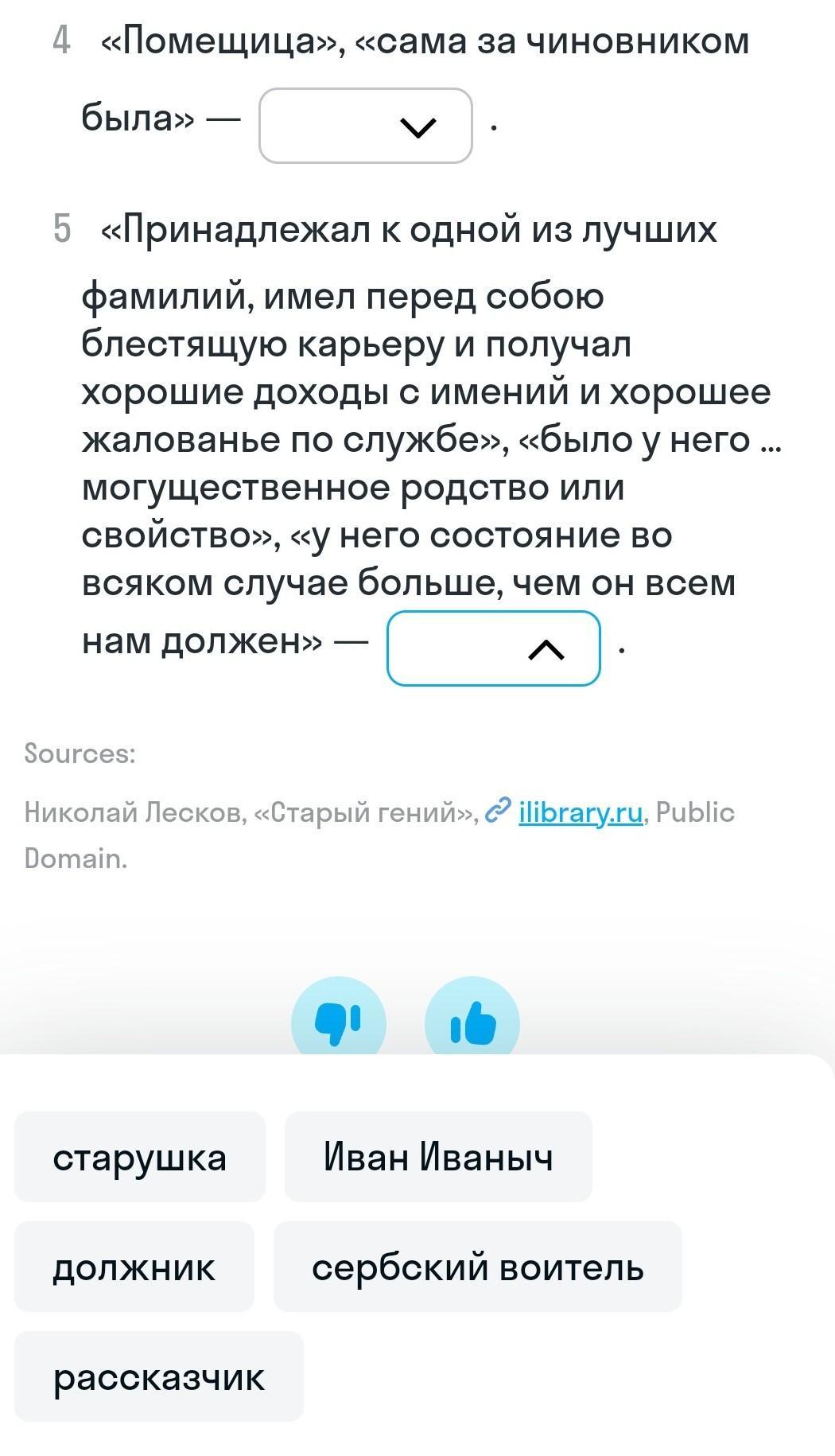This screenshot has height=1456, width=835.
Task: Choose the answer «рассказчик»
Action: tap(159, 1376)
